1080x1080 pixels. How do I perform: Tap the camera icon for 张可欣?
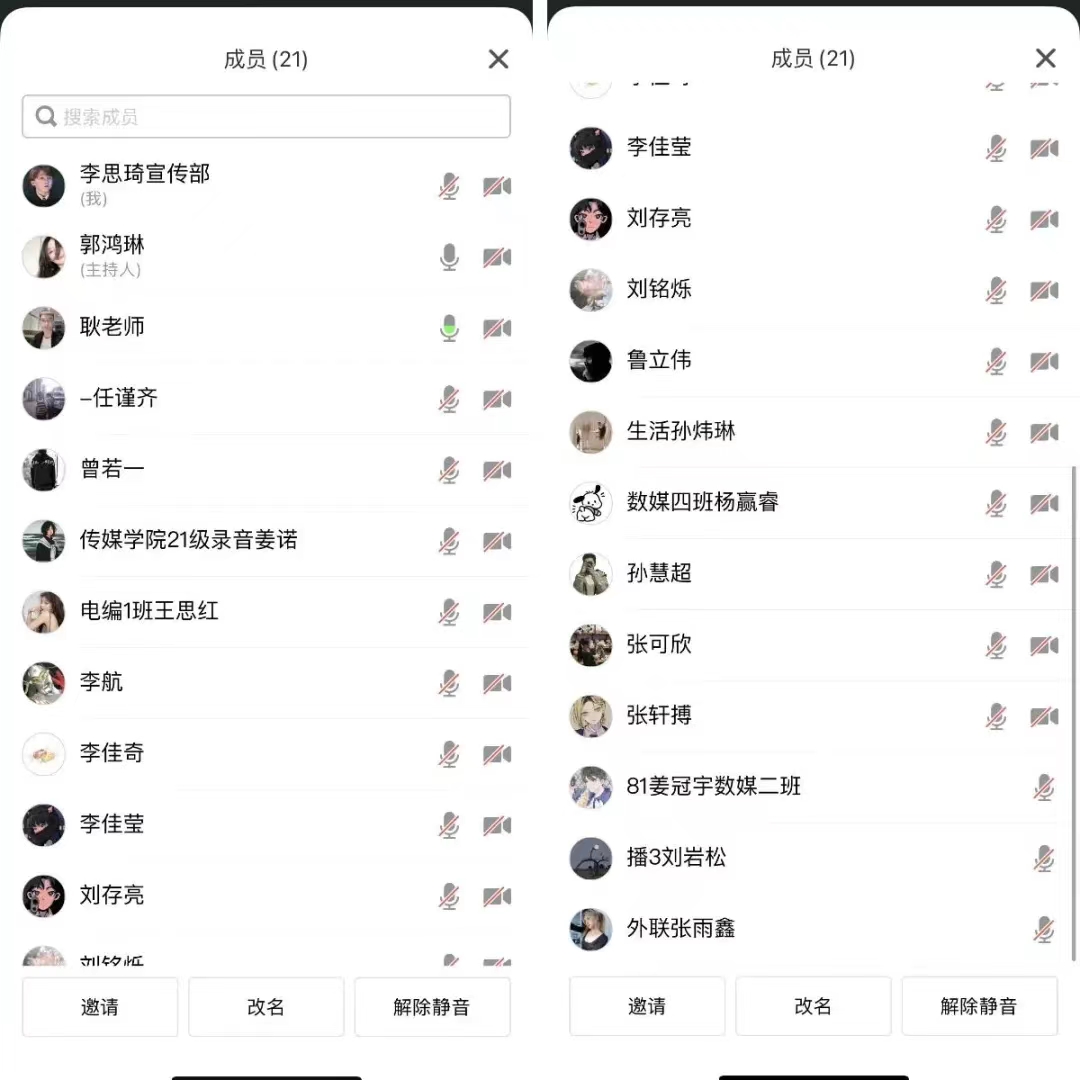(x=1044, y=645)
